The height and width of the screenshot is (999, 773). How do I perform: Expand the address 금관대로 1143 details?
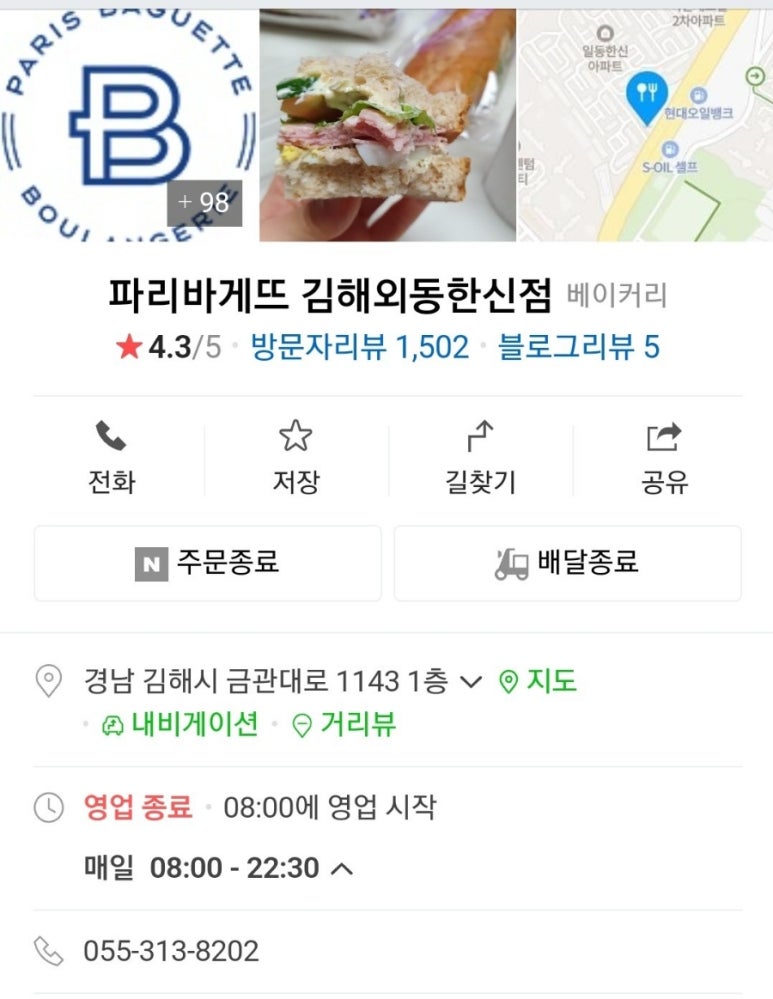click(x=470, y=682)
